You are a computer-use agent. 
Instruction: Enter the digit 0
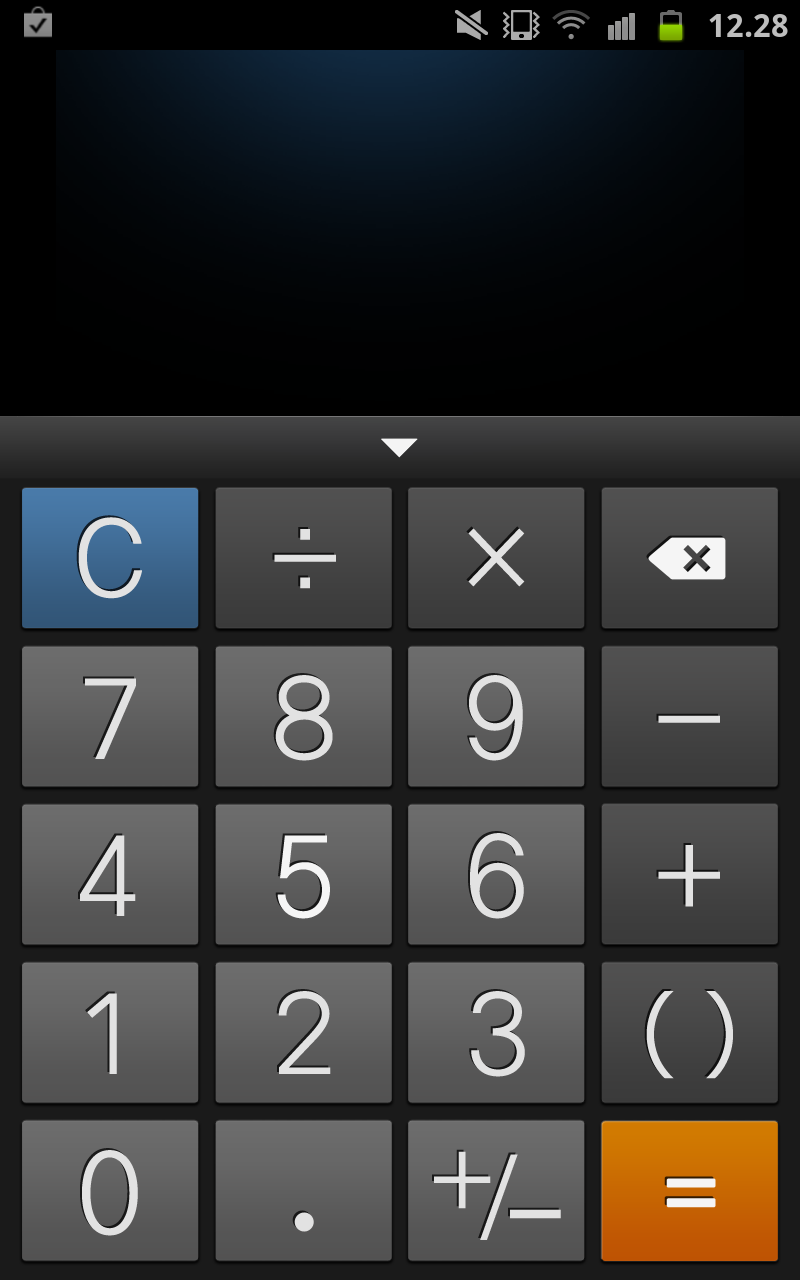click(x=110, y=1190)
